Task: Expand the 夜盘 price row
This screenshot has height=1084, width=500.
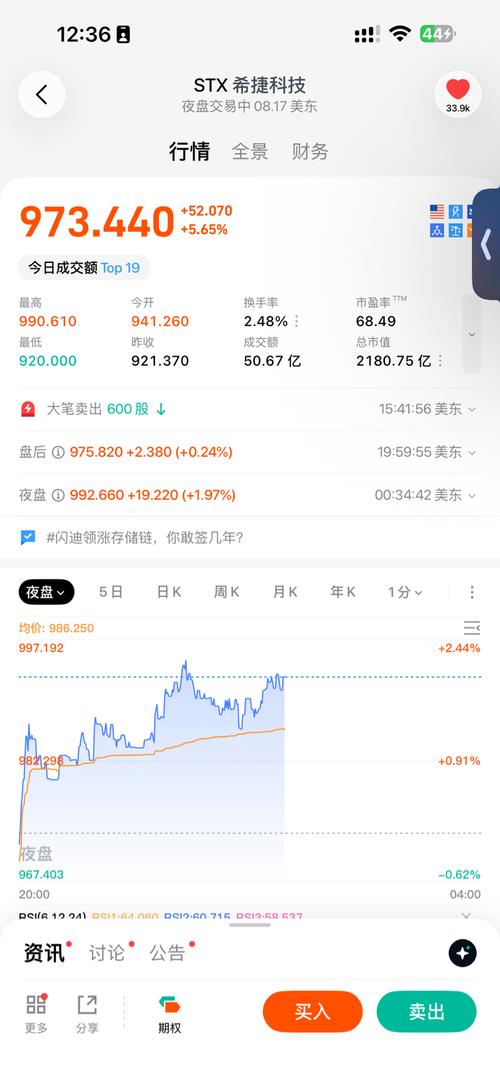Action: click(250, 495)
